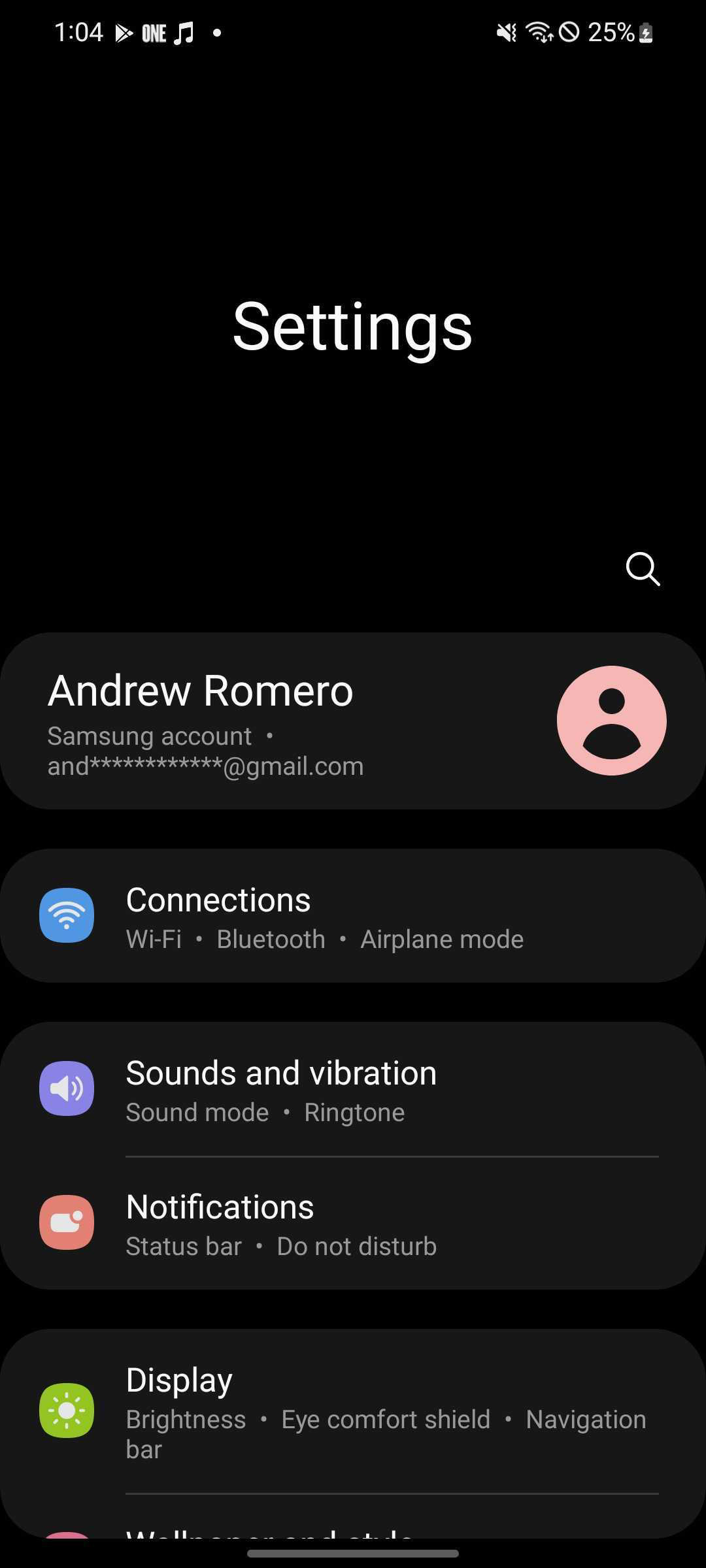The width and height of the screenshot is (706, 1568).
Task: Select Eye comfort shield under Display
Action: [385, 1419]
